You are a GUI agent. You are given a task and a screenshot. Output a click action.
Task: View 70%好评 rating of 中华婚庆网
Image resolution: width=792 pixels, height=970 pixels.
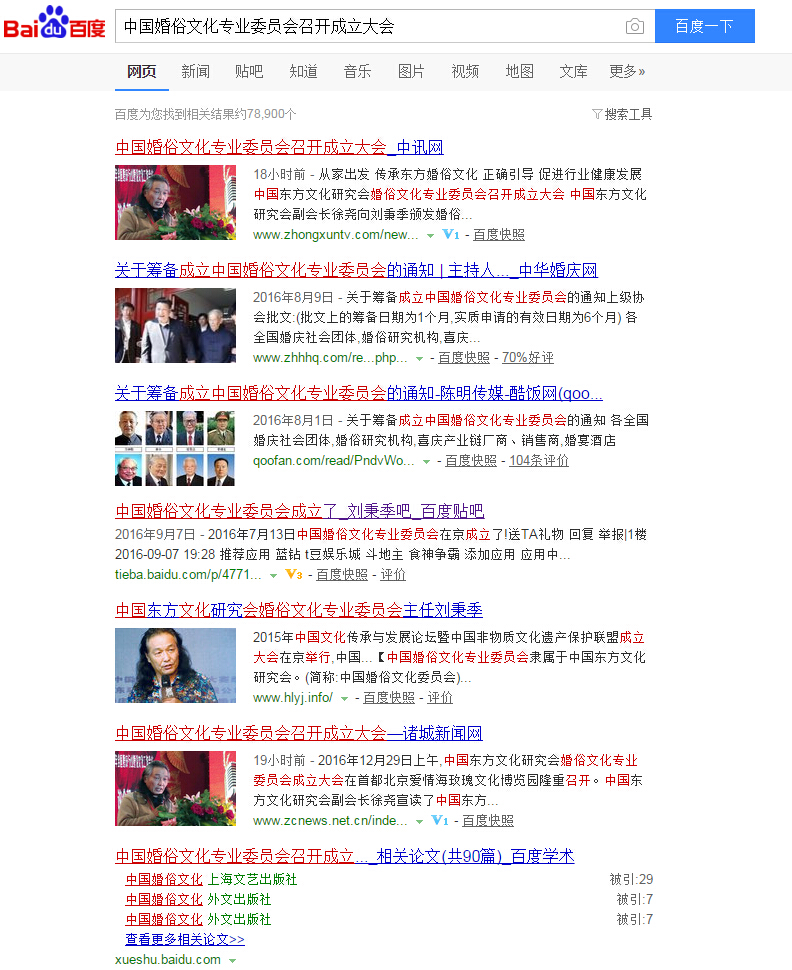pos(527,357)
